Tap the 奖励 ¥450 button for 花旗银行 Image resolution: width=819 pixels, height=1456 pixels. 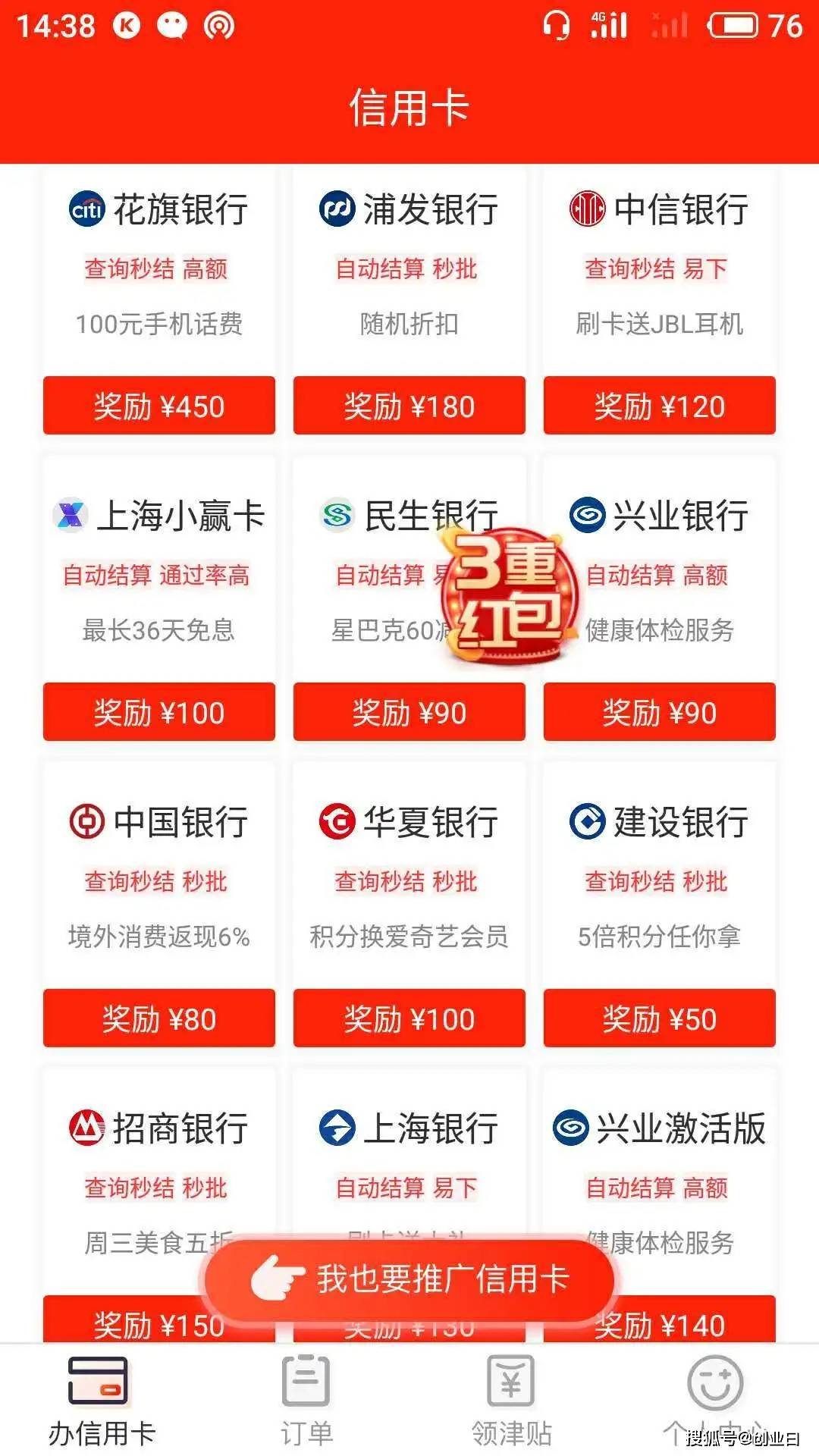click(x=158, y=406)
